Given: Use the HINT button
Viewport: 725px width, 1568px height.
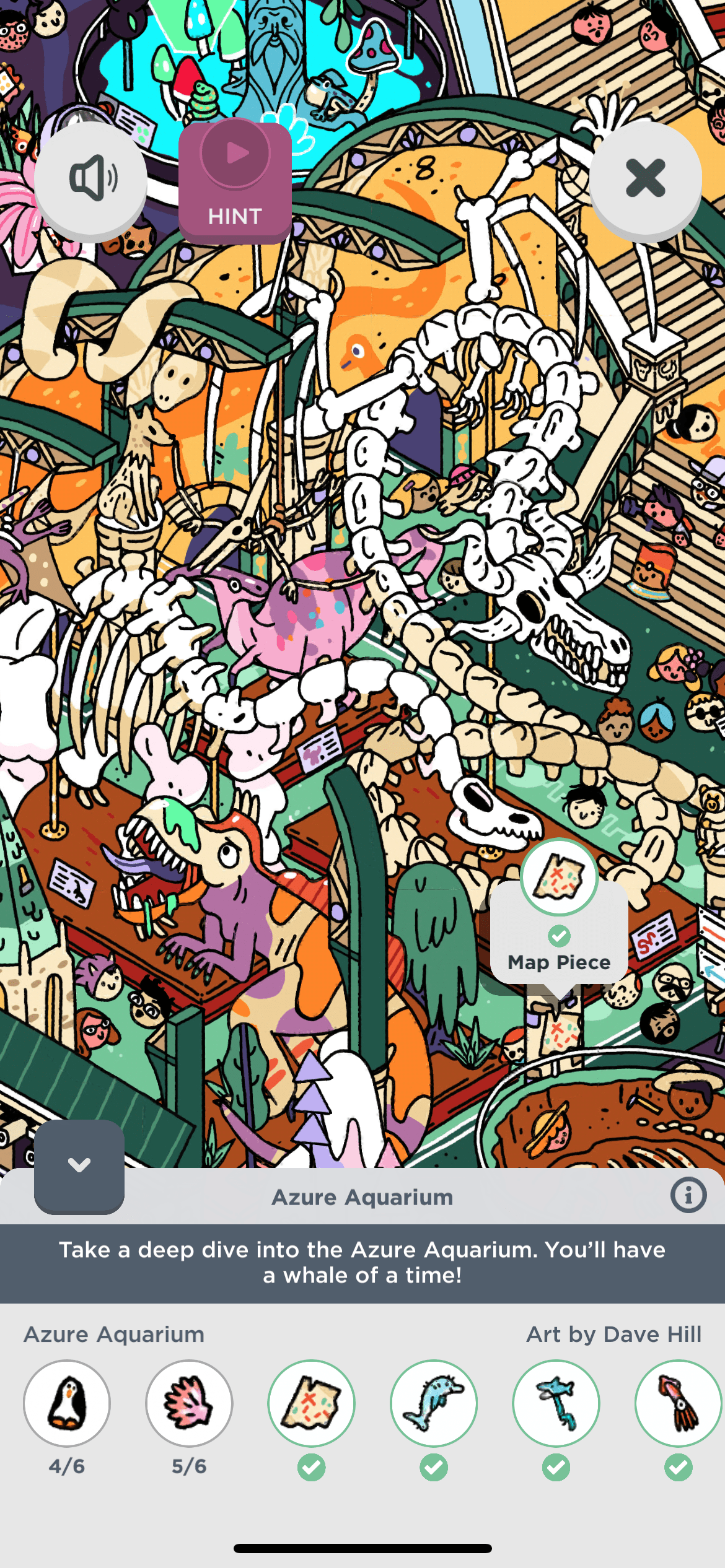Looking at the screenshot, I should [x=235, y=181].
